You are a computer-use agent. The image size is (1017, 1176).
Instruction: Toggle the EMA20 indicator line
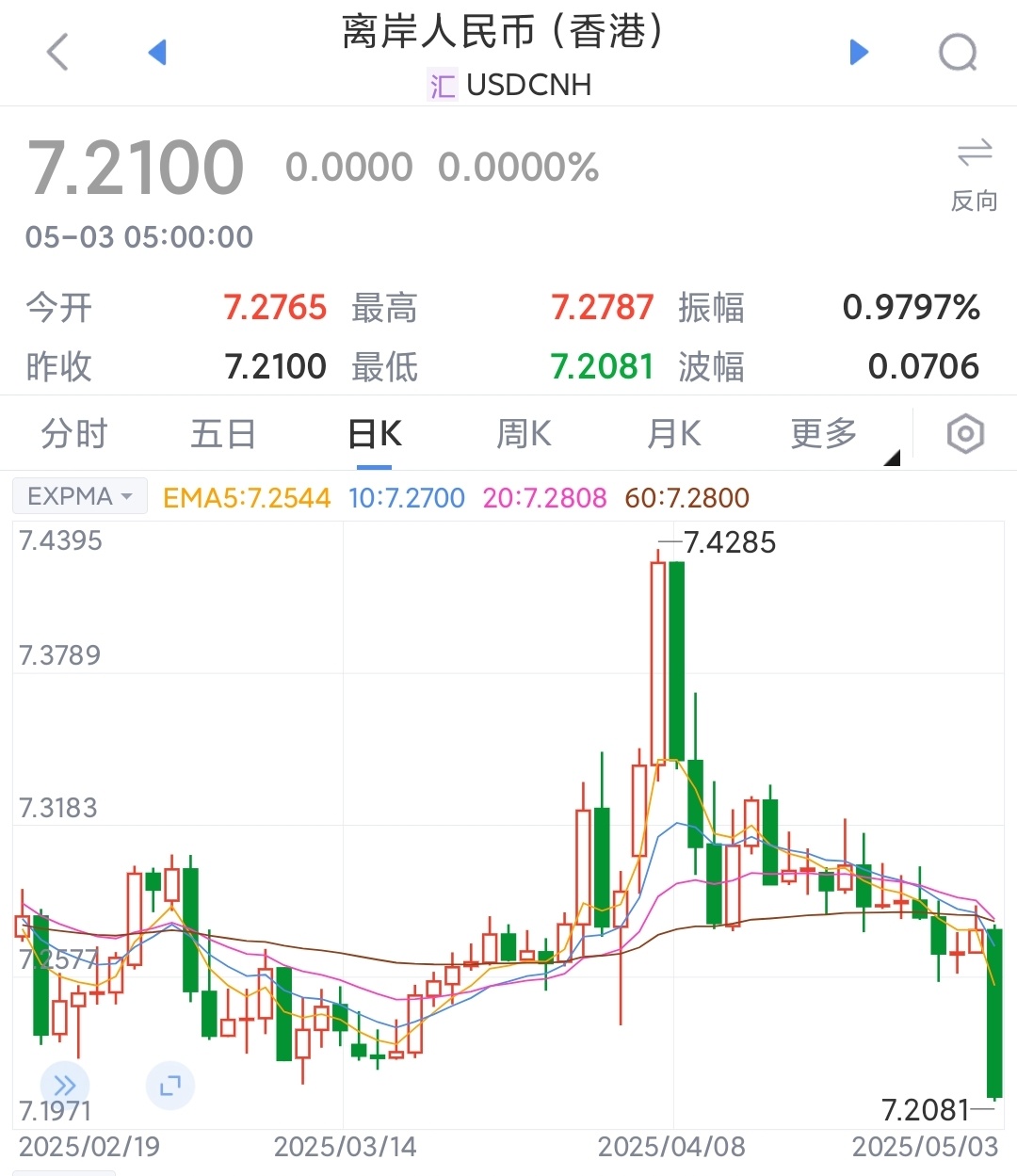pos(544,497)
